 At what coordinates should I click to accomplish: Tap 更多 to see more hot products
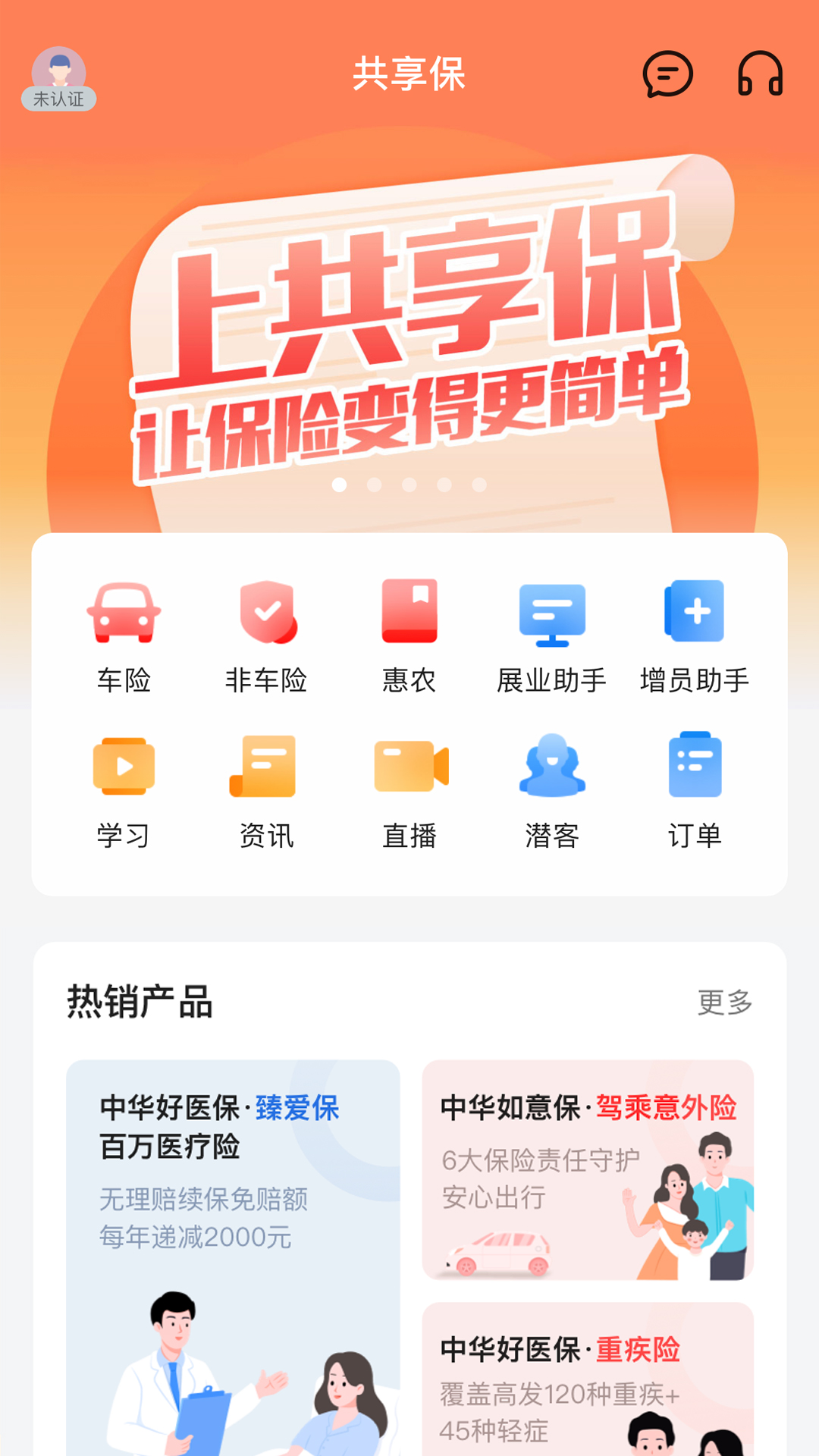pos(724,1003)
